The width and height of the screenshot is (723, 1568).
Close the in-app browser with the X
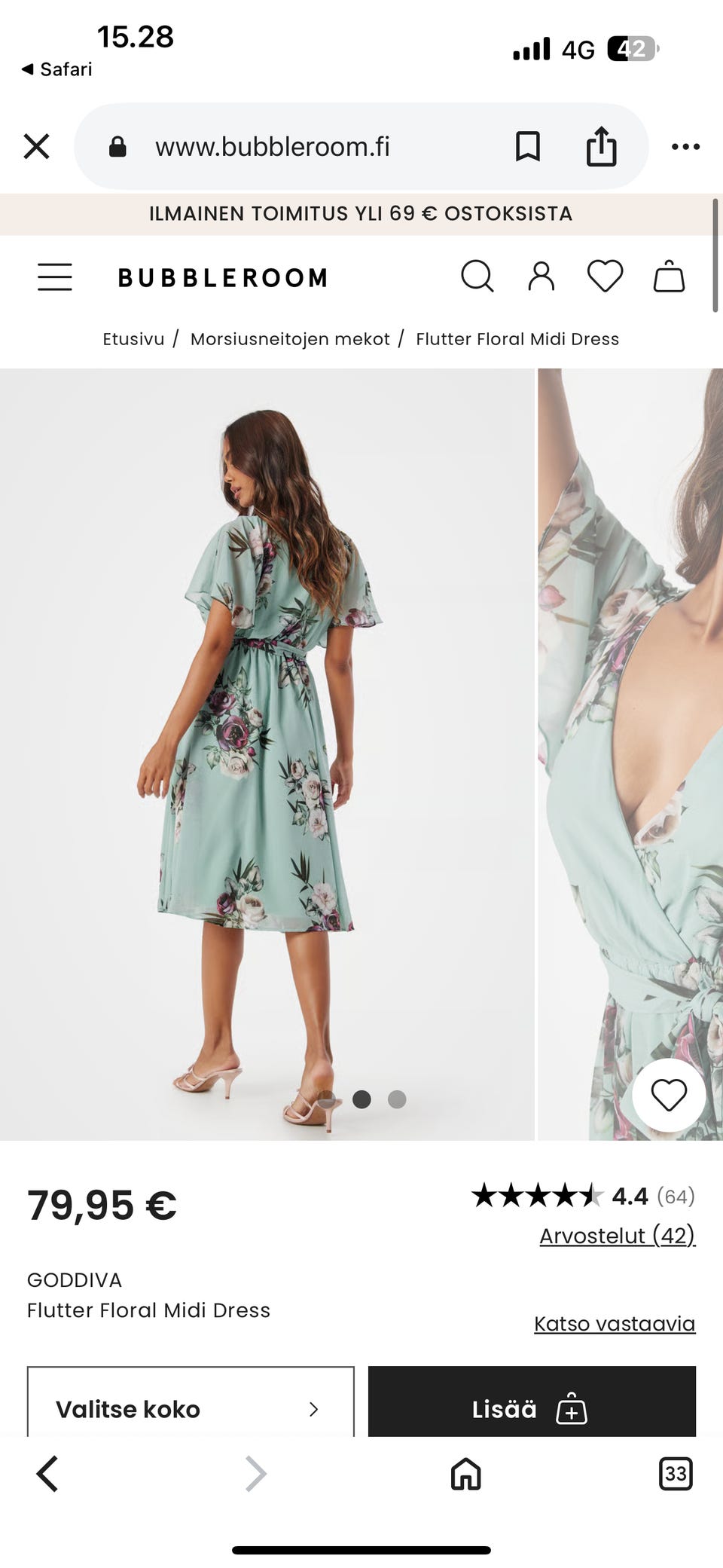36,146
